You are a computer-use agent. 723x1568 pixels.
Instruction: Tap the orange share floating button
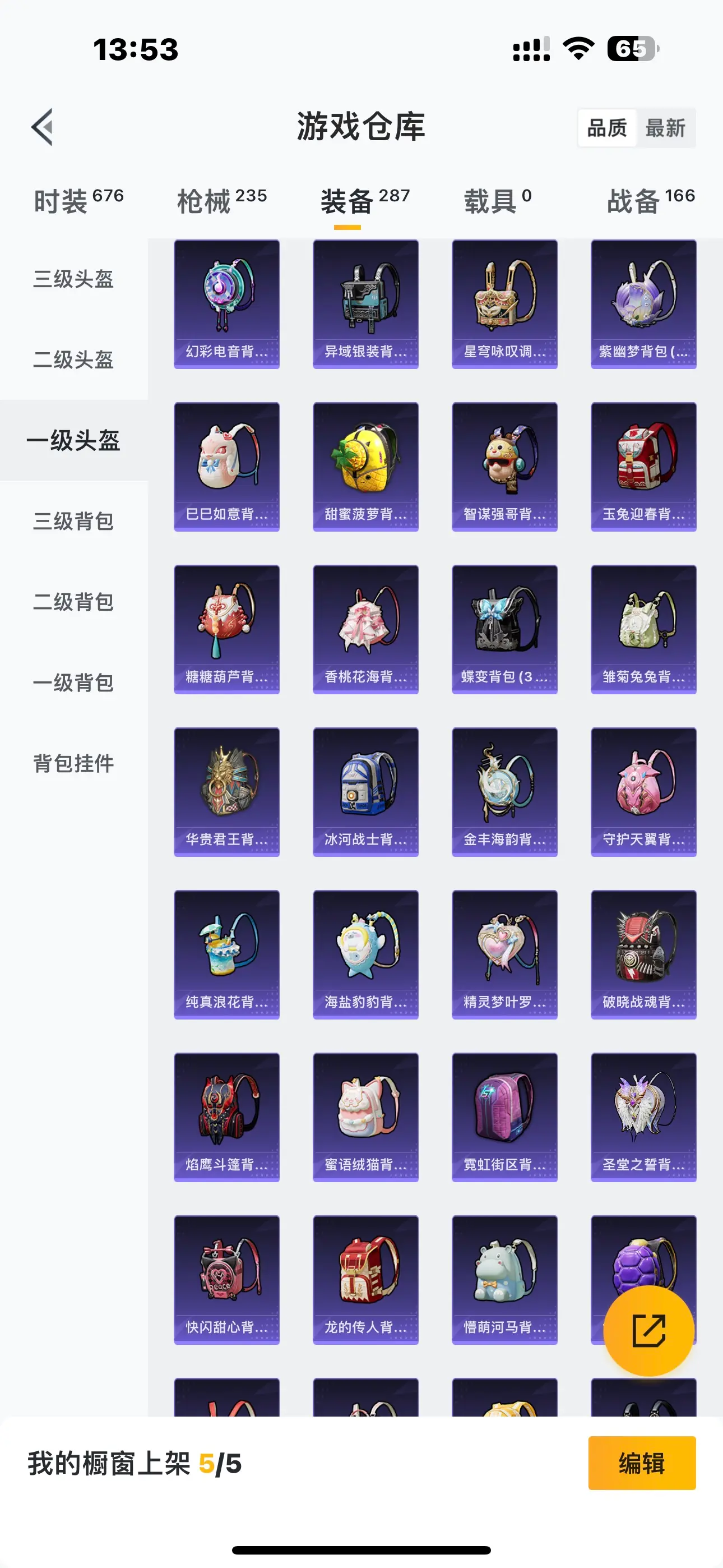648,1331
